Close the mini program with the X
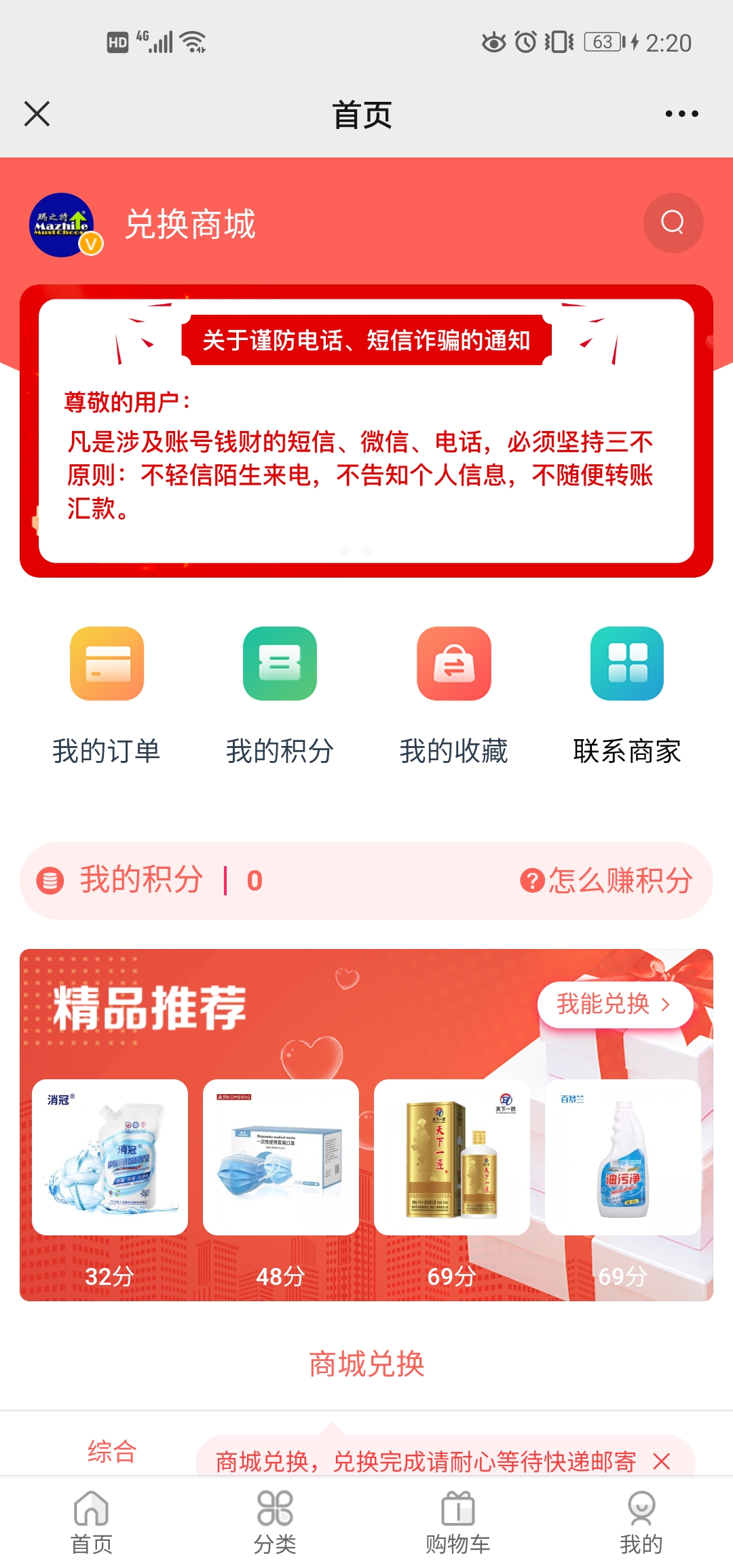 37,113
